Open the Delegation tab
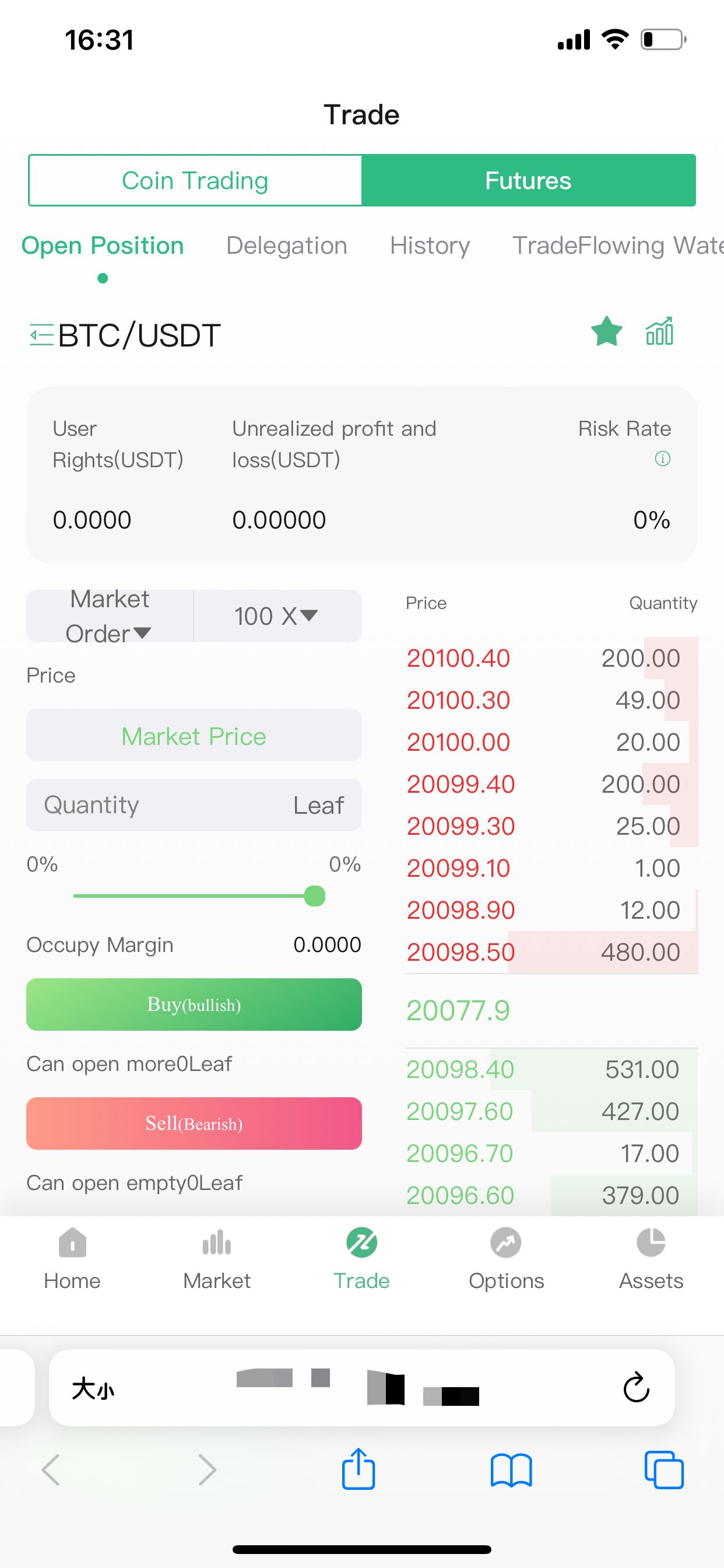This screenshot has height=1568, width=724. (287, 246)
